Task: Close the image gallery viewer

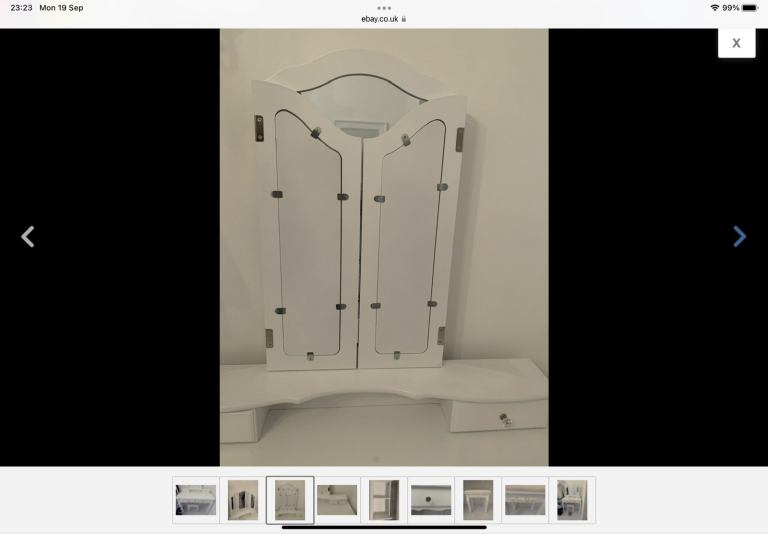Action: tap(736, 43)
